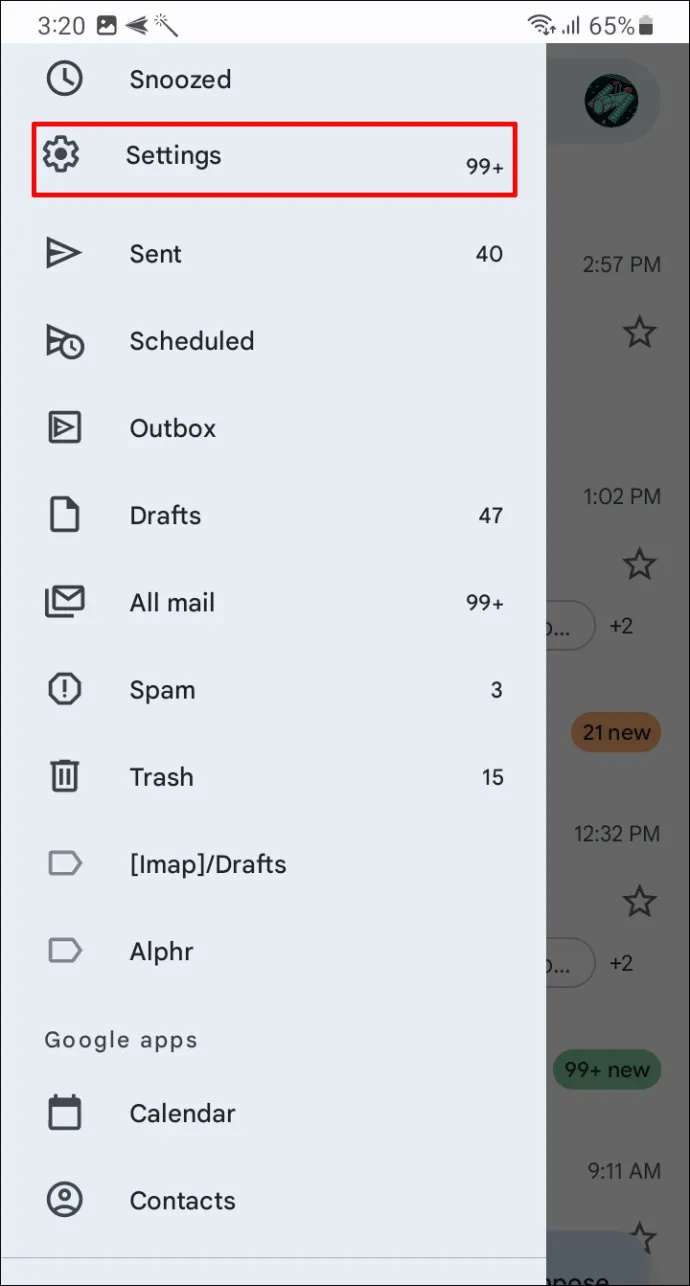
Task: Open Settings from the drawer
Action: tap(273, 160)
